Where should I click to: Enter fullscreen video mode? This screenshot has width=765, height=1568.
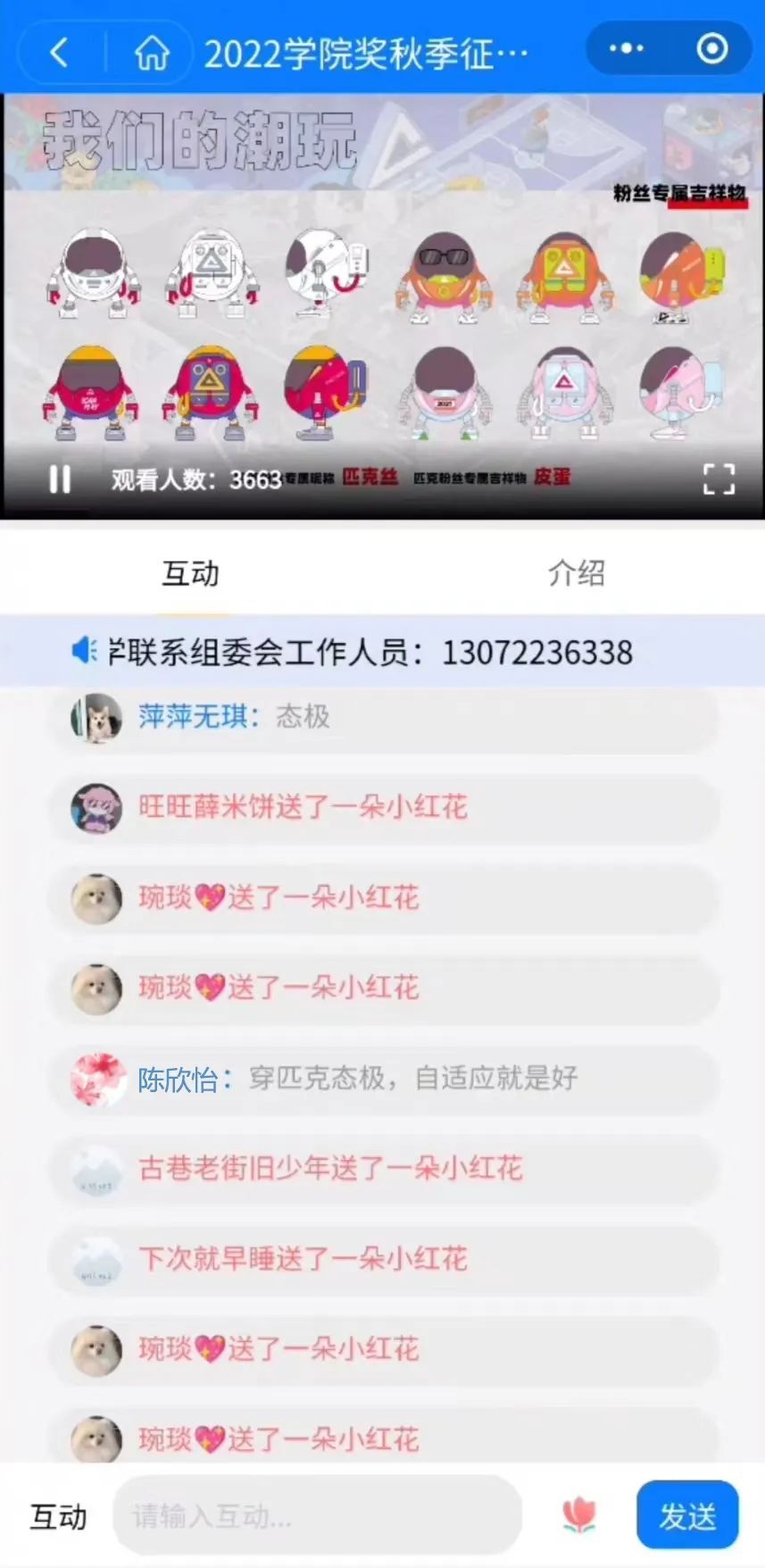[x=719, y=480]
